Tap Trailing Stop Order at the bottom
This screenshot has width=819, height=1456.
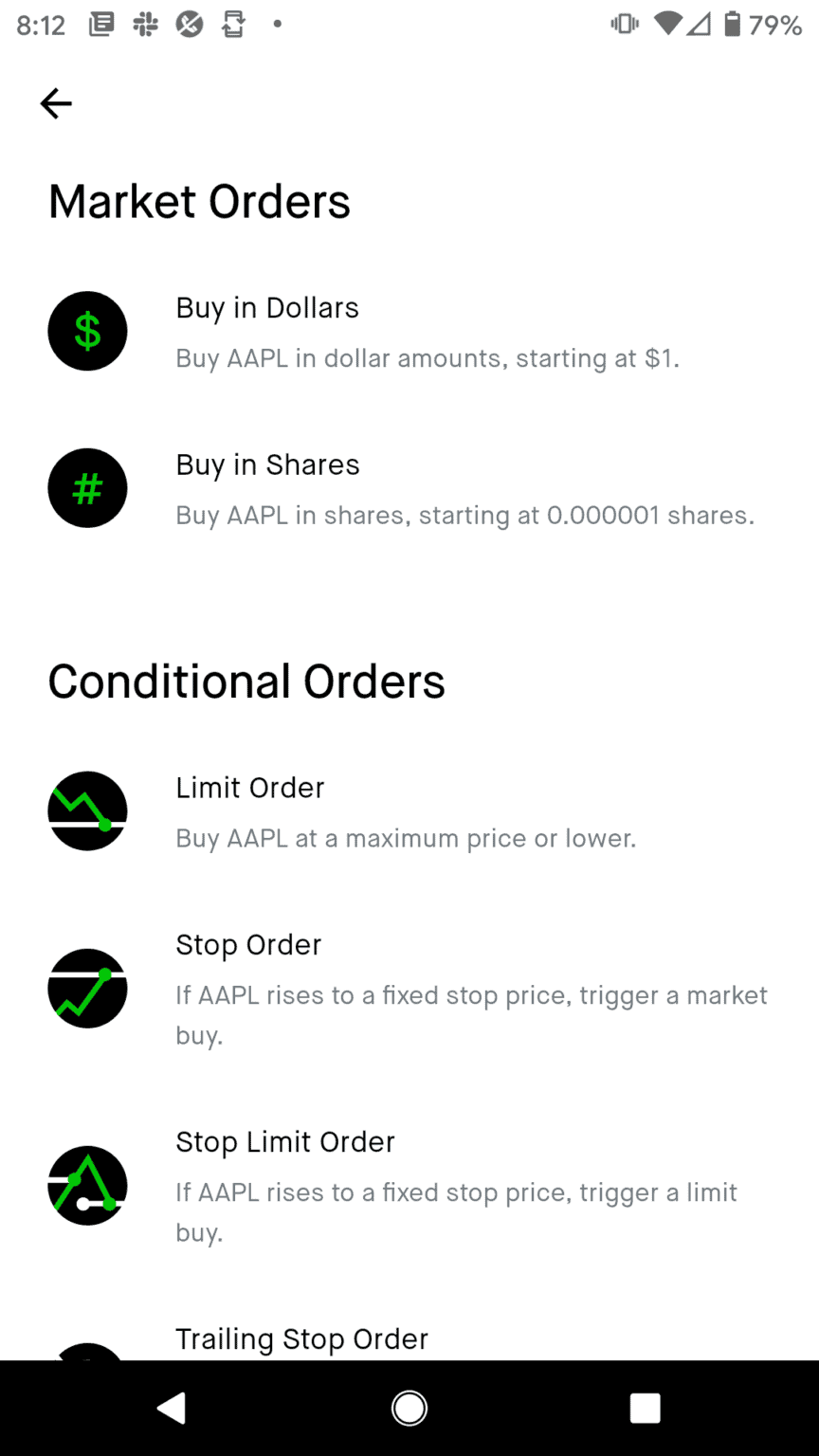(301, 1338)
